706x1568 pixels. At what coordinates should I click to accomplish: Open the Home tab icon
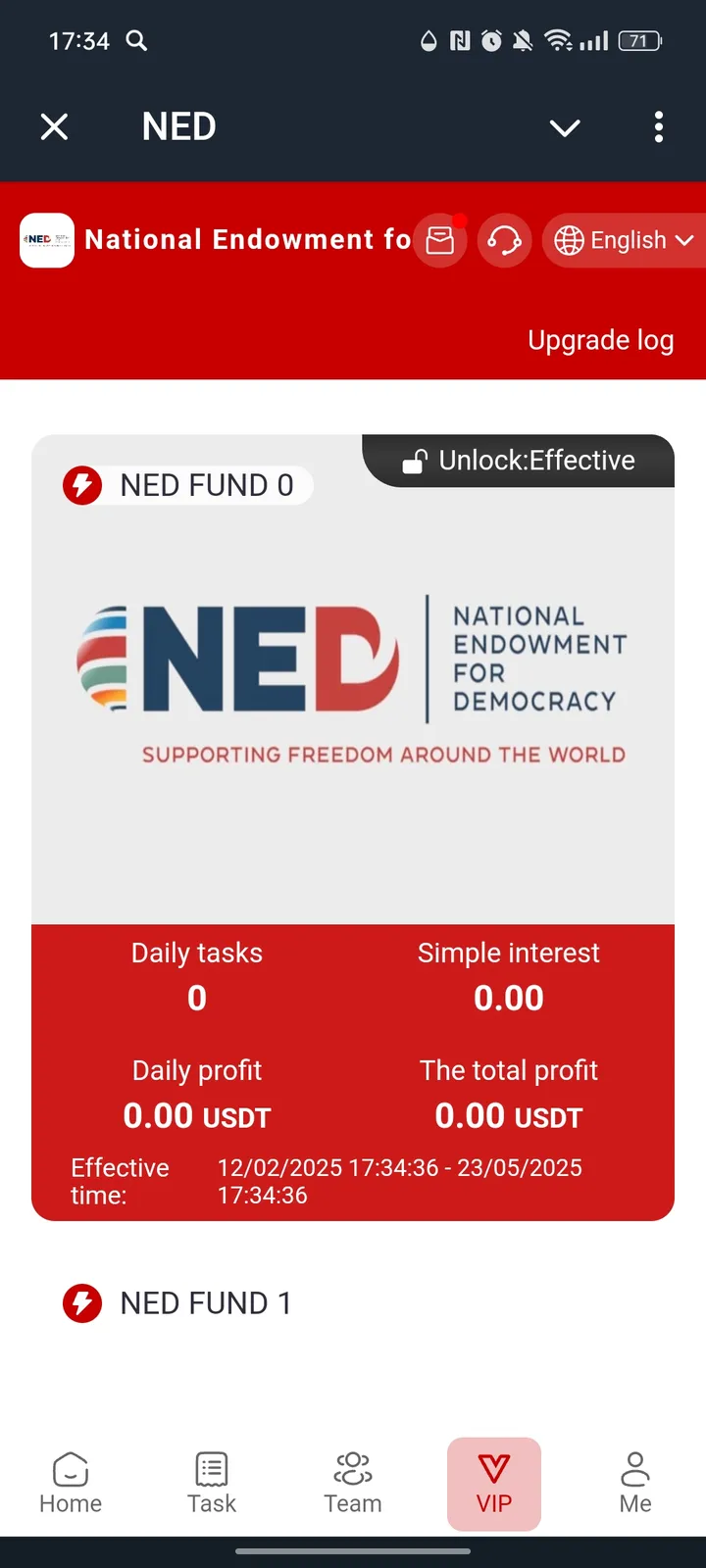70,1470
